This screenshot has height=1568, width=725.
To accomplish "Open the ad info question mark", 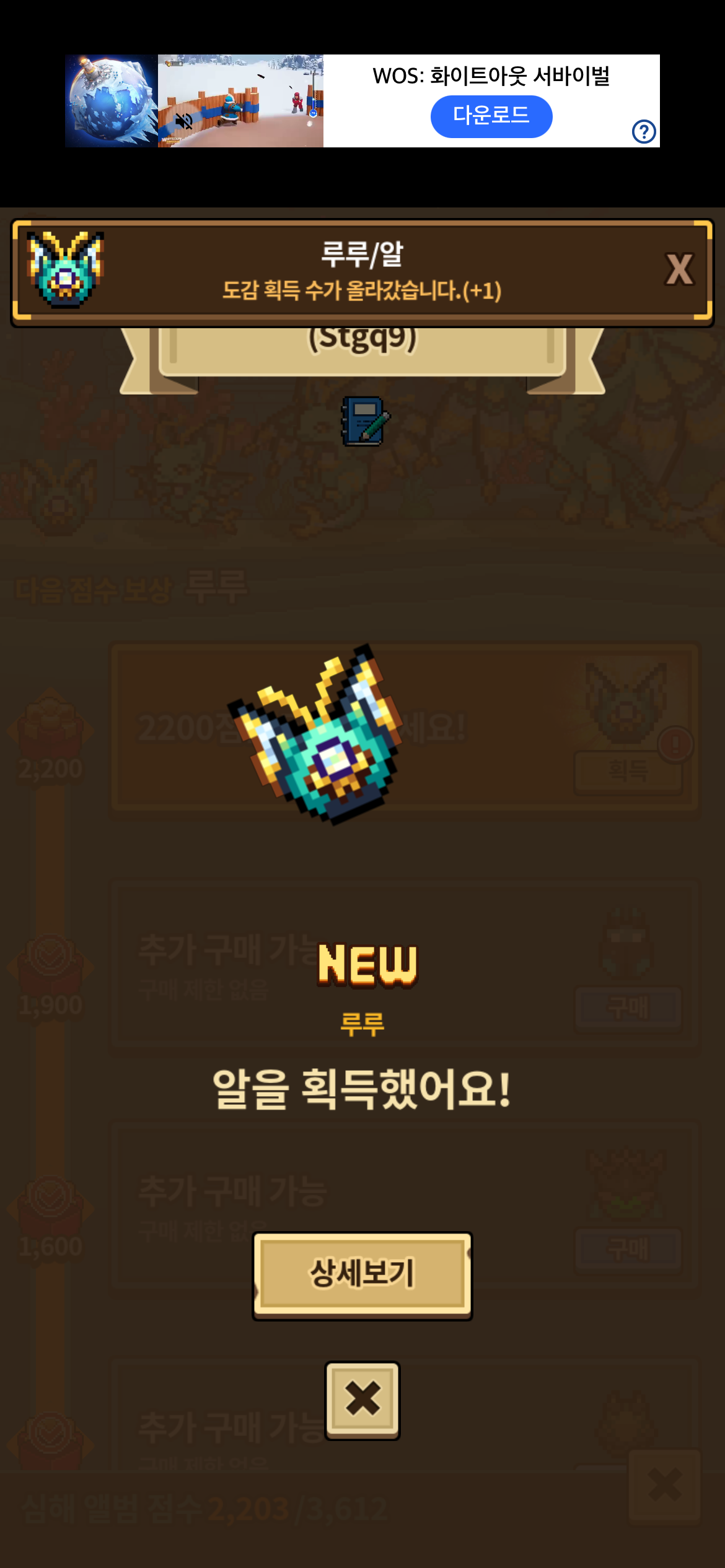I will (644, 131).
